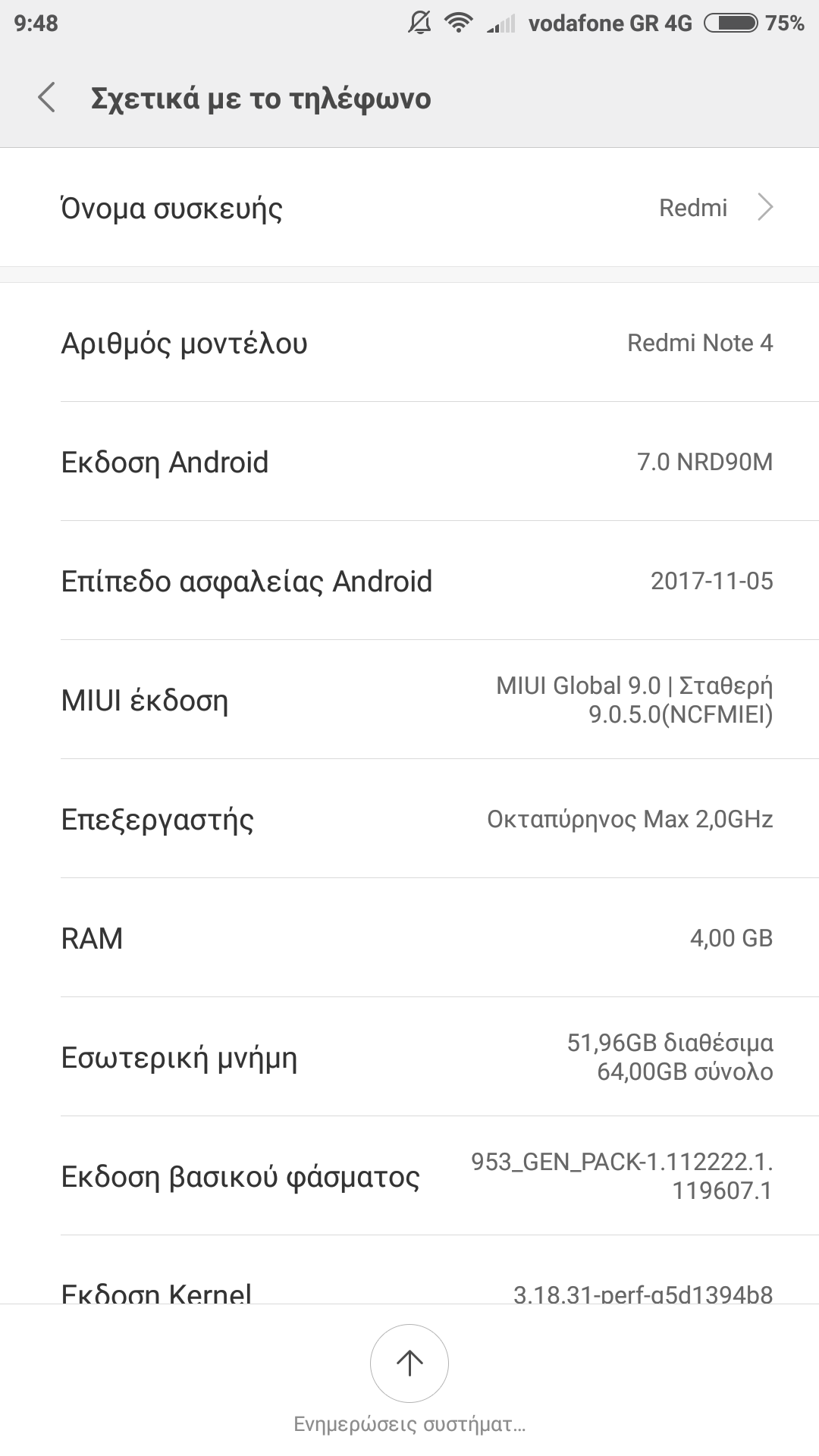
Task: Open the Όνομα συσκευής row
Action: pos(409,208)
